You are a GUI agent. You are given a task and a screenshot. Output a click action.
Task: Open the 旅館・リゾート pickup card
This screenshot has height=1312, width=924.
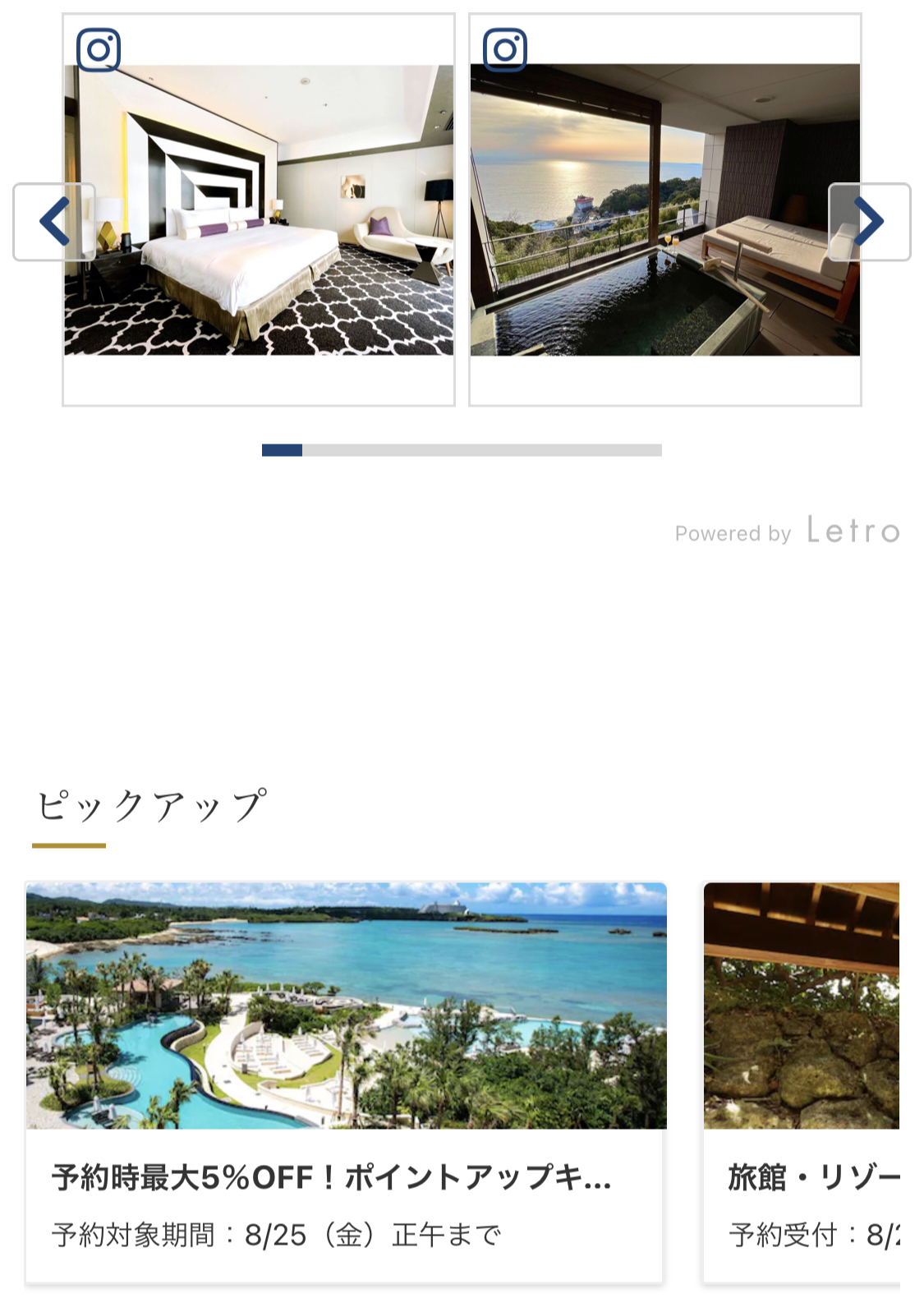pyautogui.click(x=802, y=1081)
